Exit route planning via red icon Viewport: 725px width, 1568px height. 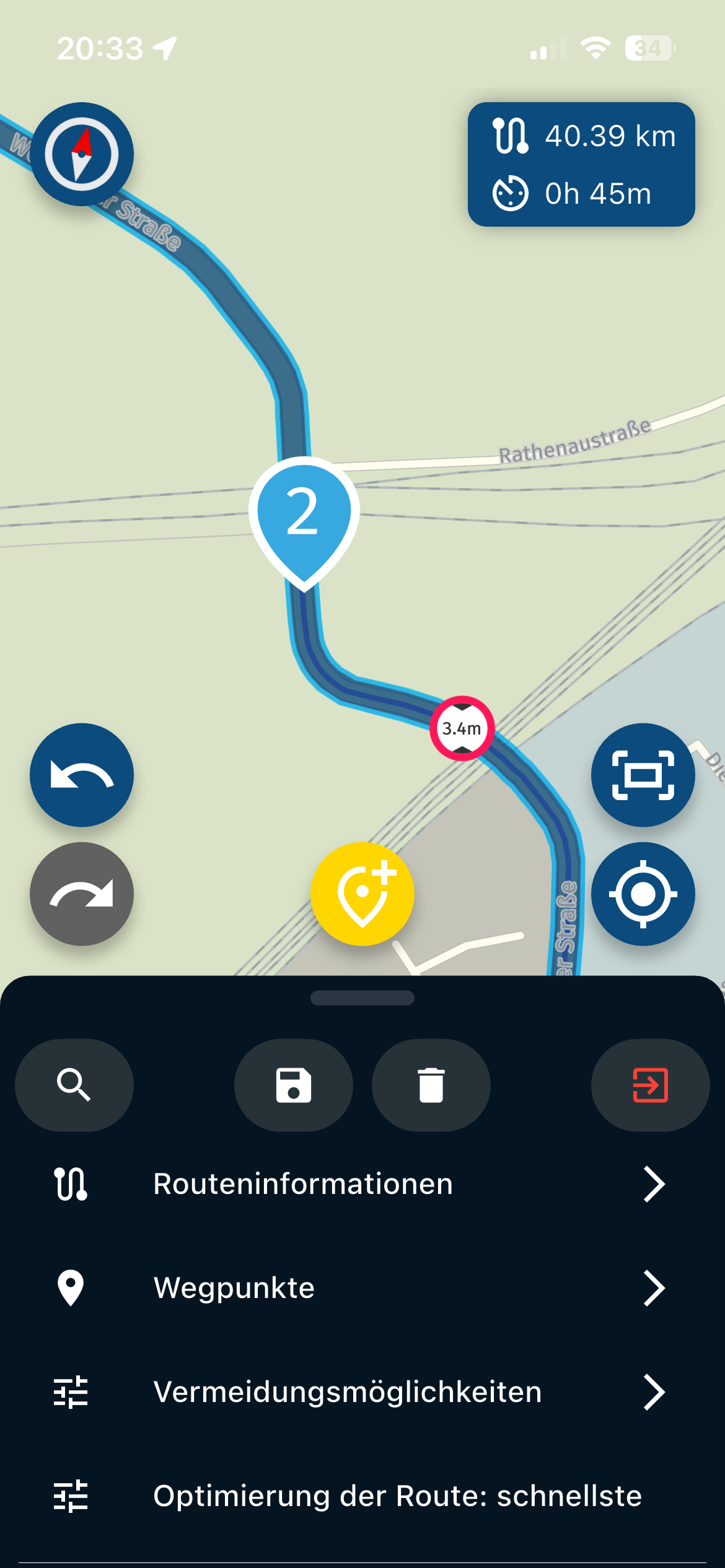(650, 1085)
